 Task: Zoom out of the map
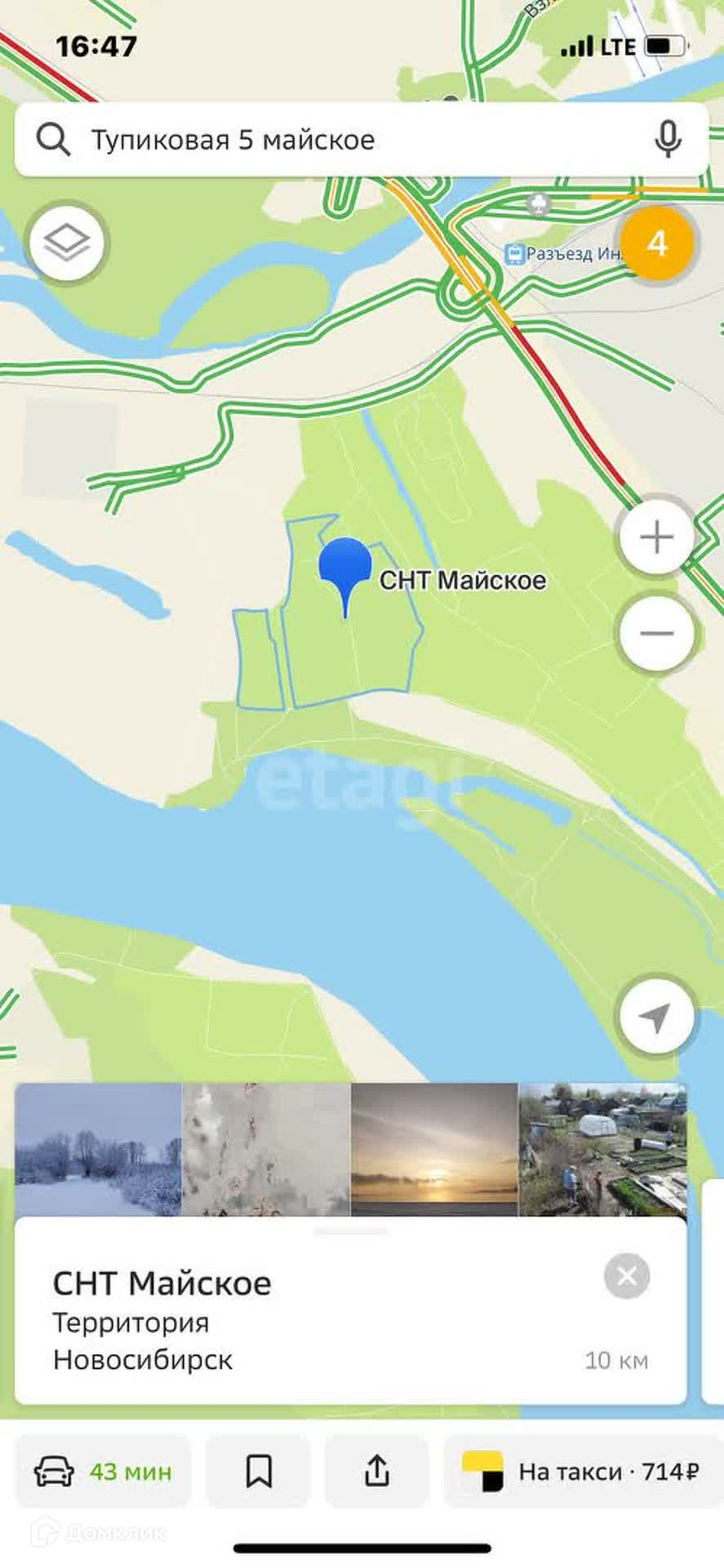click(x=656, y=633)
